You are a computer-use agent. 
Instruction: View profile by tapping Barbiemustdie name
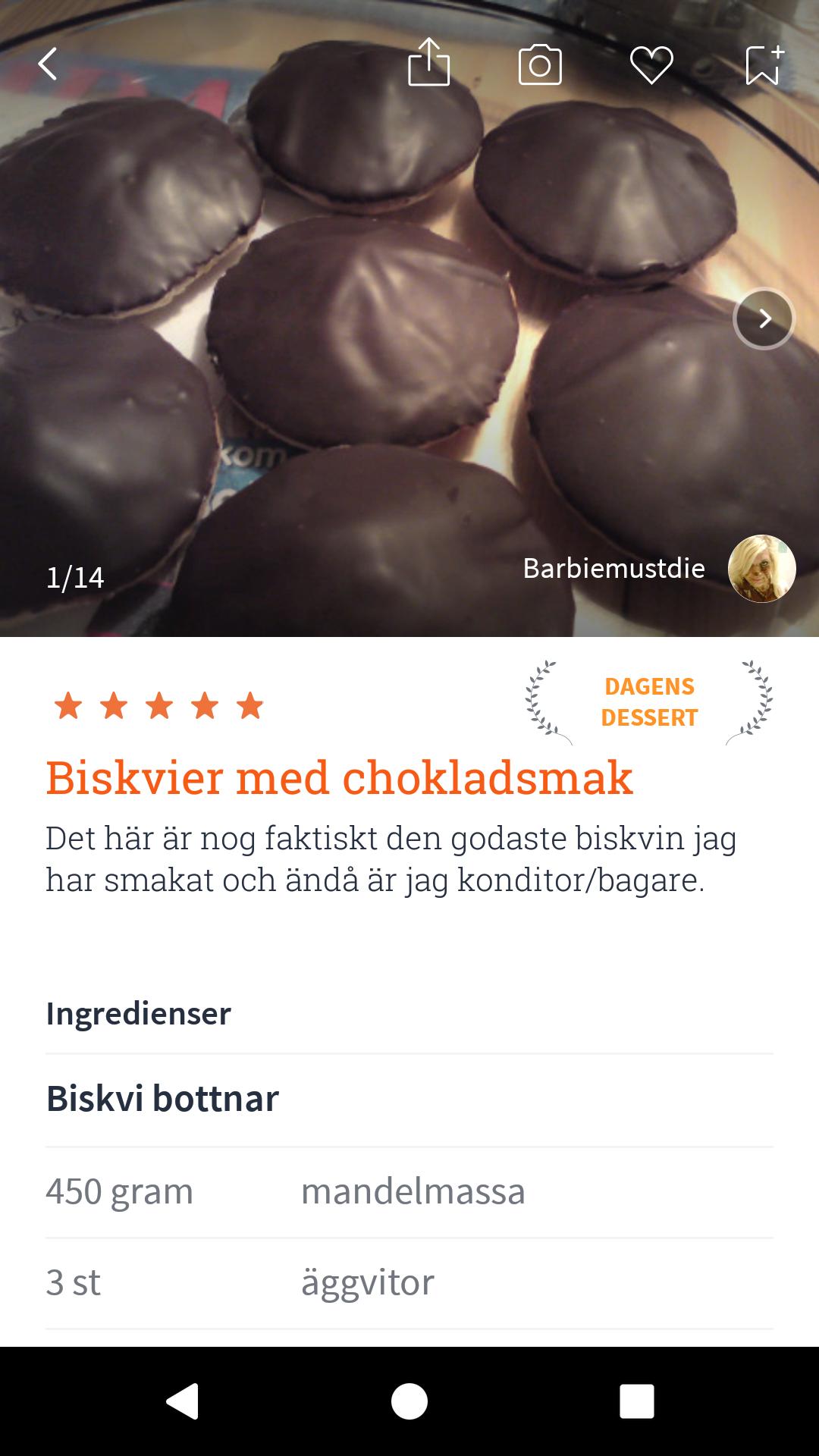pyautogui.click(x=613, y=569)
